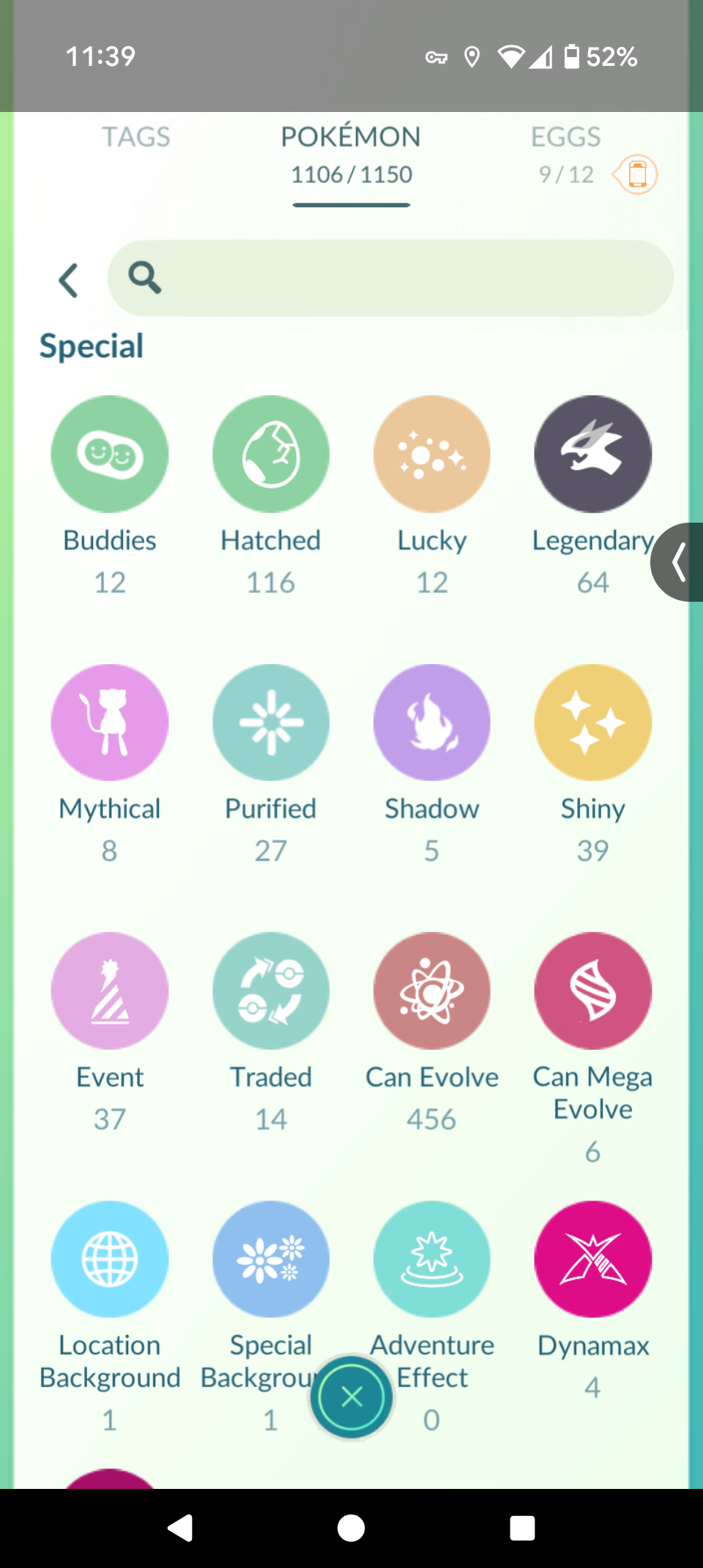
Task: Select the Mythical filter
Action: point(110,723)
